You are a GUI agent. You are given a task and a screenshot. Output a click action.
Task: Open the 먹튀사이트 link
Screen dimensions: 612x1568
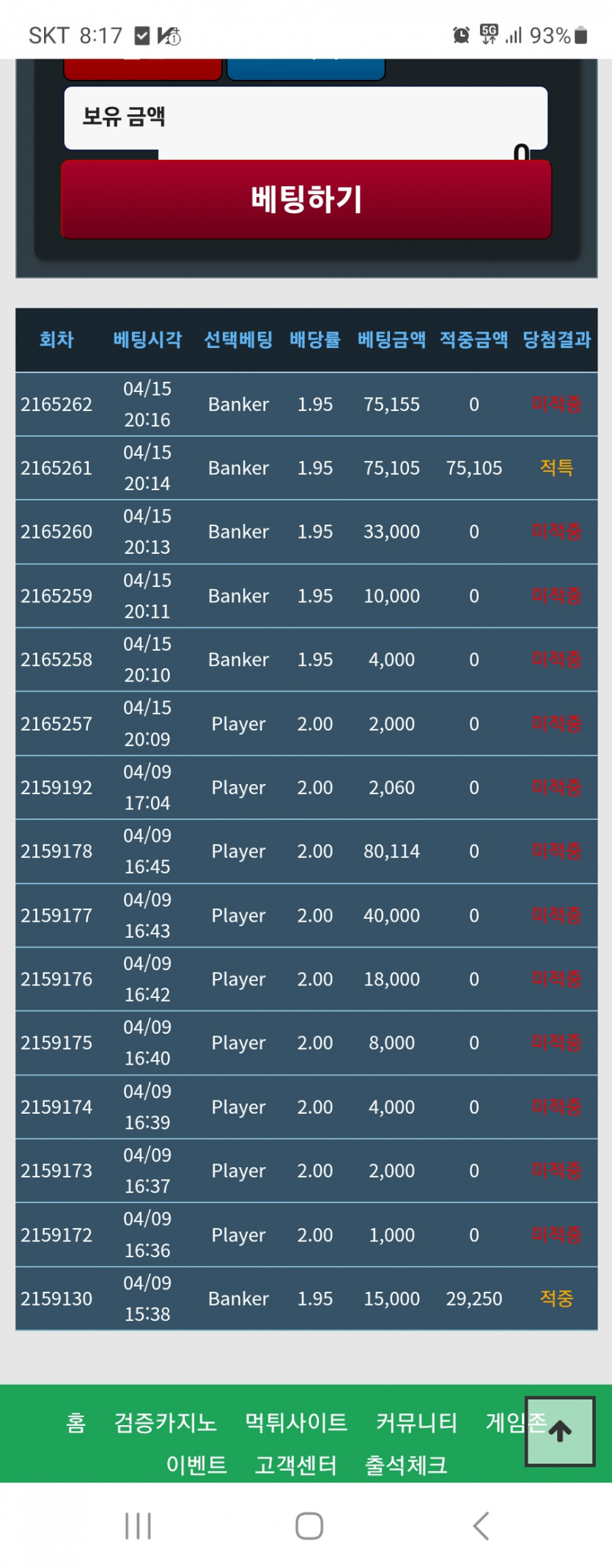(296, 1422)
